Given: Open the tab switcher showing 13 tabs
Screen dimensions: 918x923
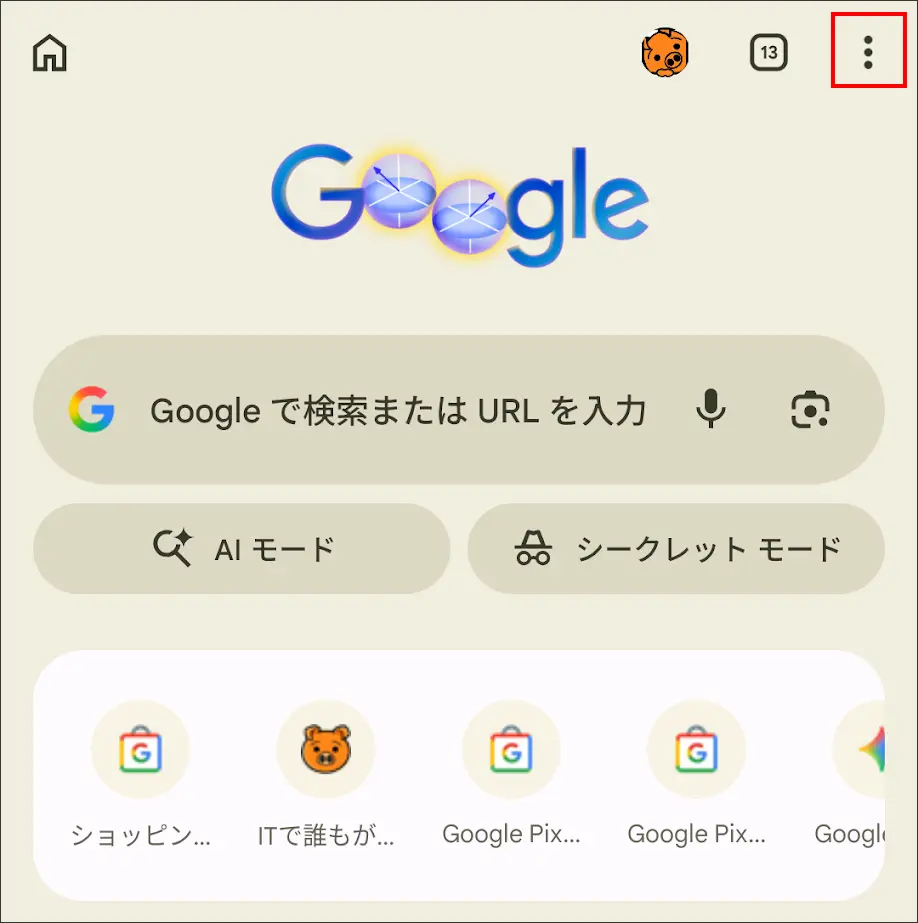Looking at the screenshot, I should (768, 53).
